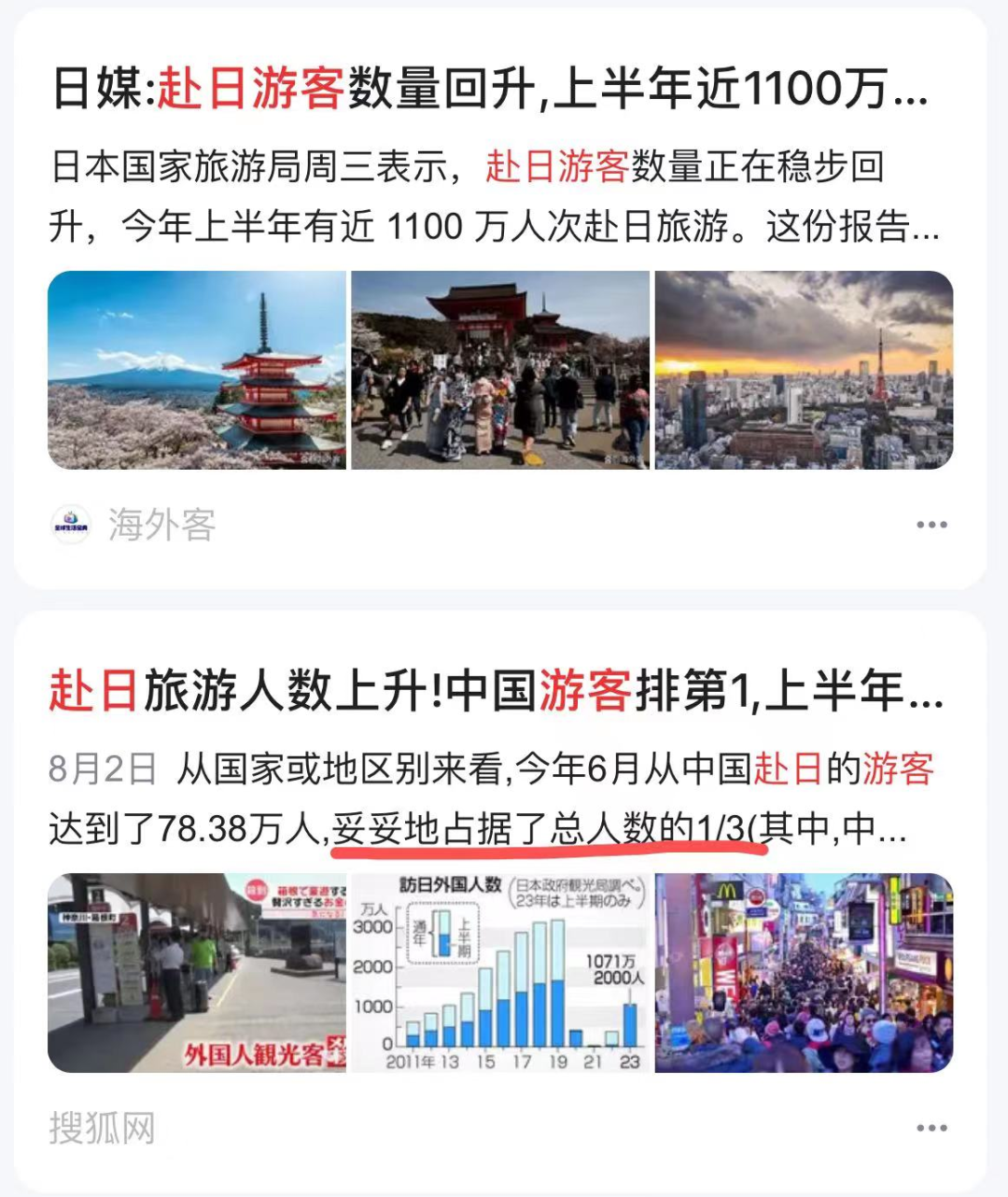Viewport: 1008px width, 1197px height.
Task: Open the Tokyo Tower sunset photo
Action: point(804,370)
